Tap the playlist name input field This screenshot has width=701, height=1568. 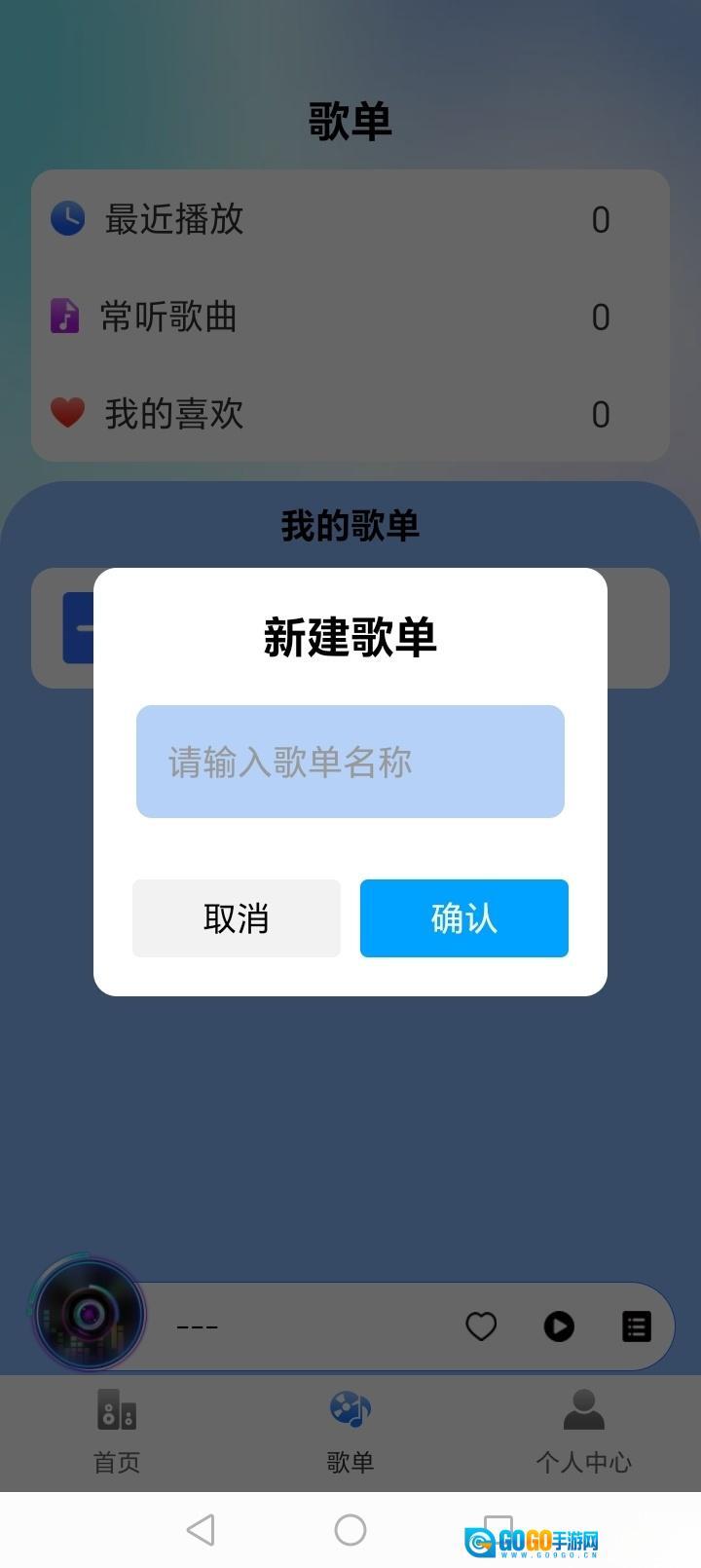[x=350, y=762]
